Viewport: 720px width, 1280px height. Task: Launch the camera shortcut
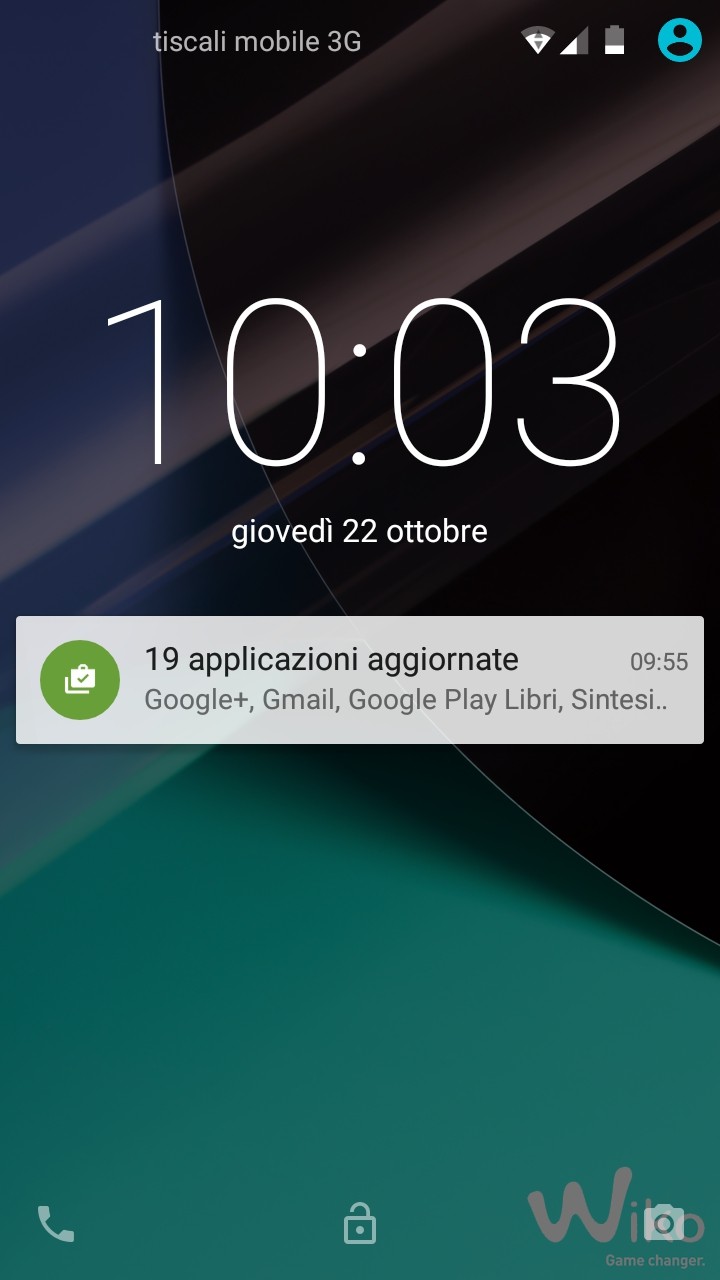tap(663, 1222)
